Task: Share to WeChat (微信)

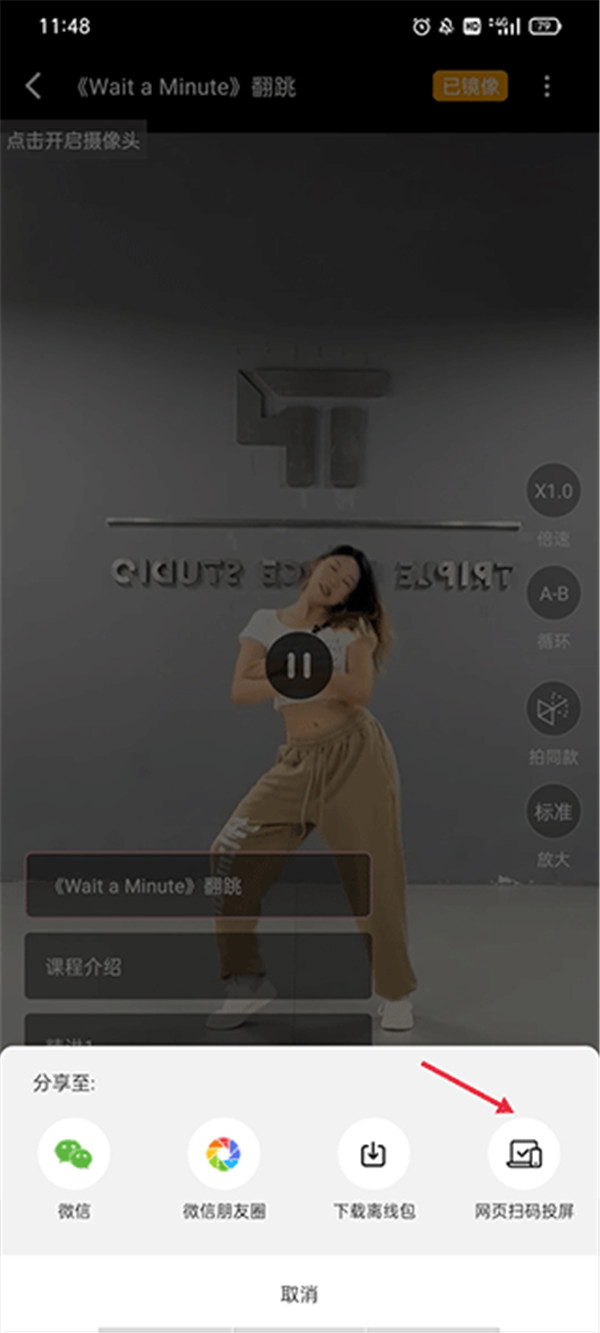Action: point(74,1154)
